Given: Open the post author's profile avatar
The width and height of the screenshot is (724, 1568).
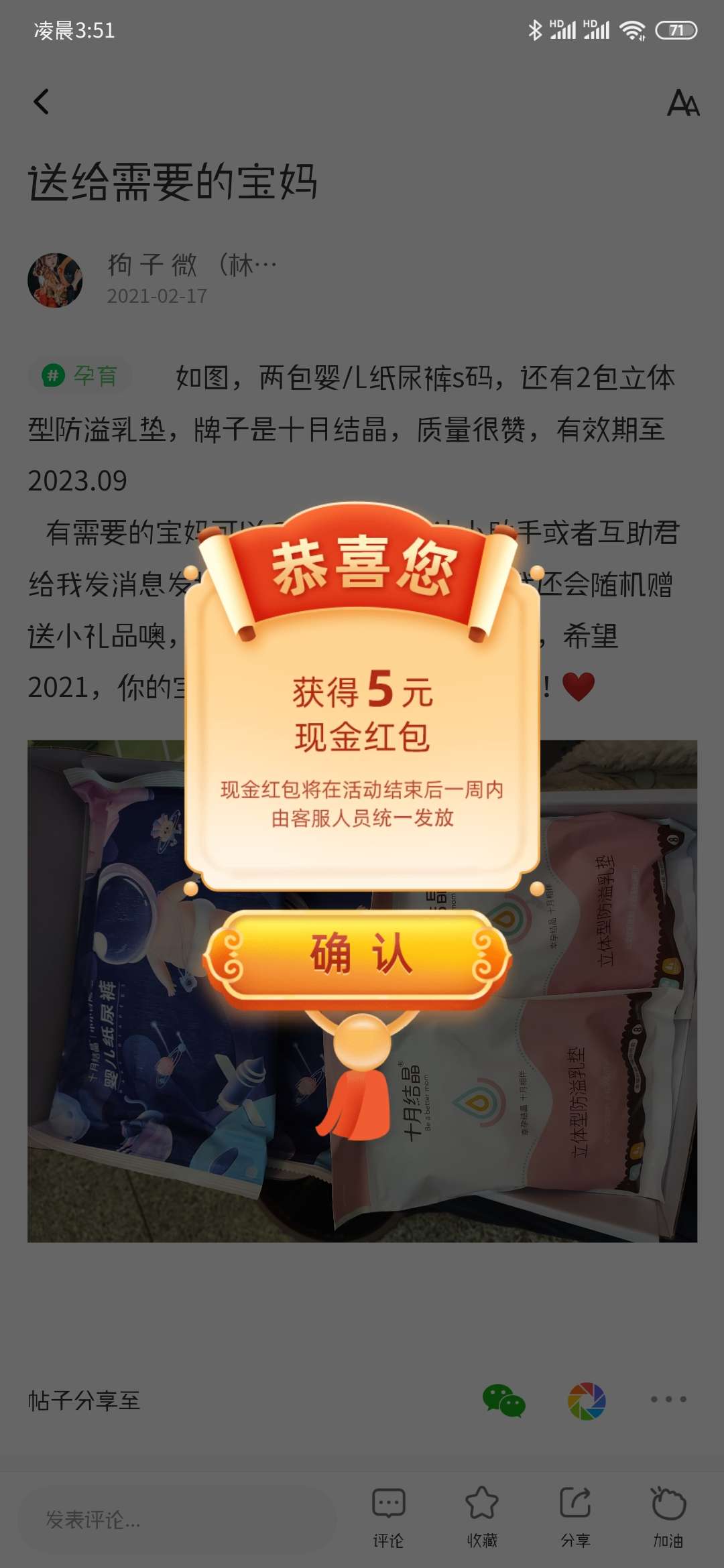Looking at the screenshot, I should [55, 280].
